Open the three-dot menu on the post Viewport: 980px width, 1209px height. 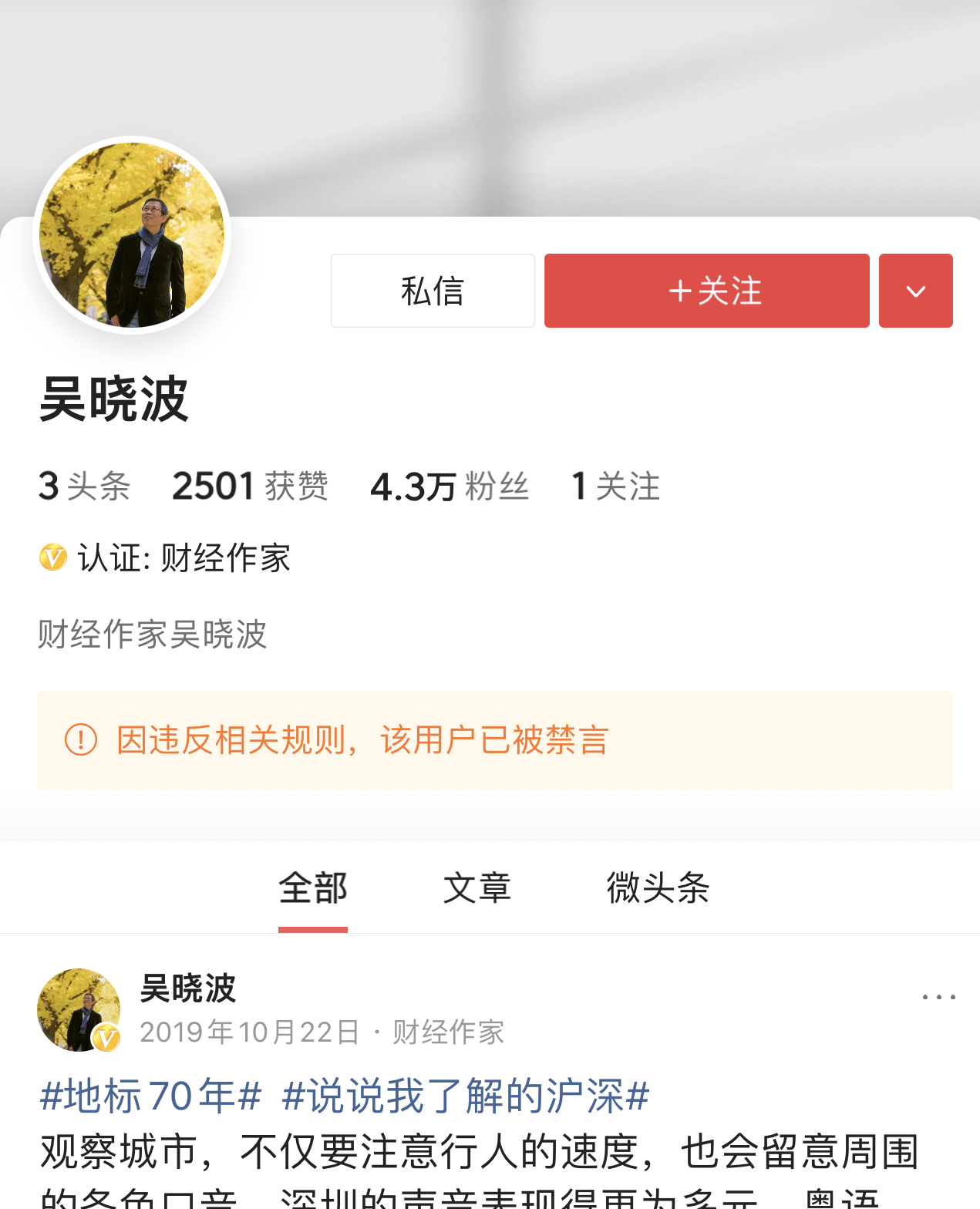(x=938, y=997)
